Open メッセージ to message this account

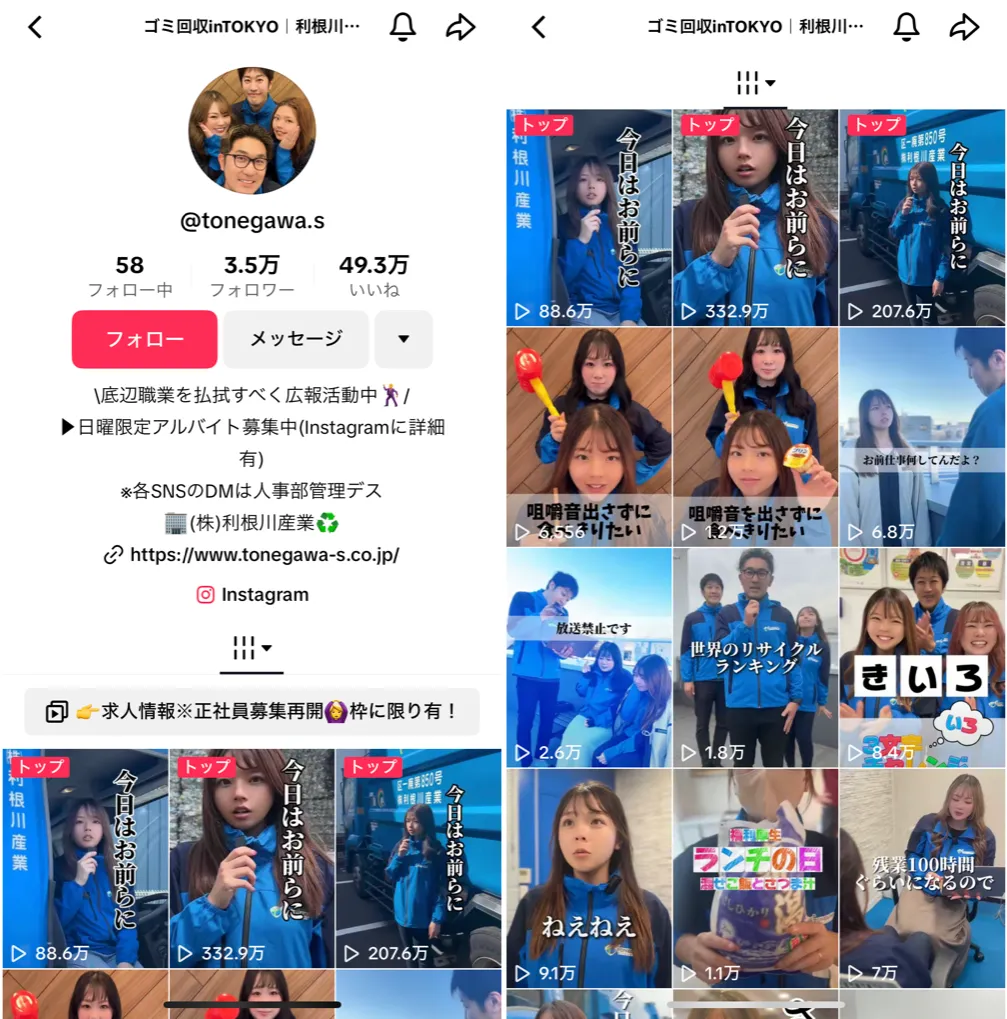[x=295, y=339]
